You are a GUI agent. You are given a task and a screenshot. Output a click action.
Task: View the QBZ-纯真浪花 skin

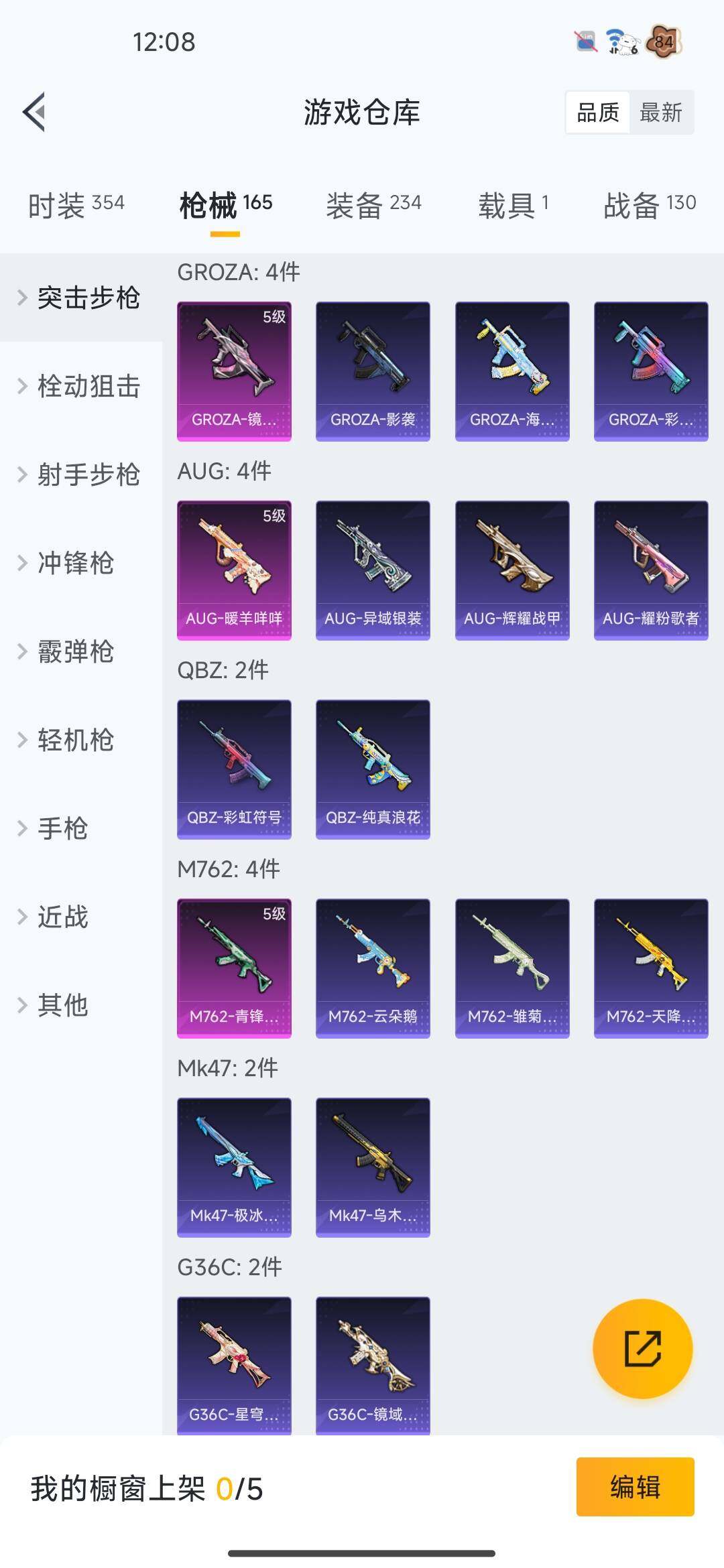(x=373, y=769)
